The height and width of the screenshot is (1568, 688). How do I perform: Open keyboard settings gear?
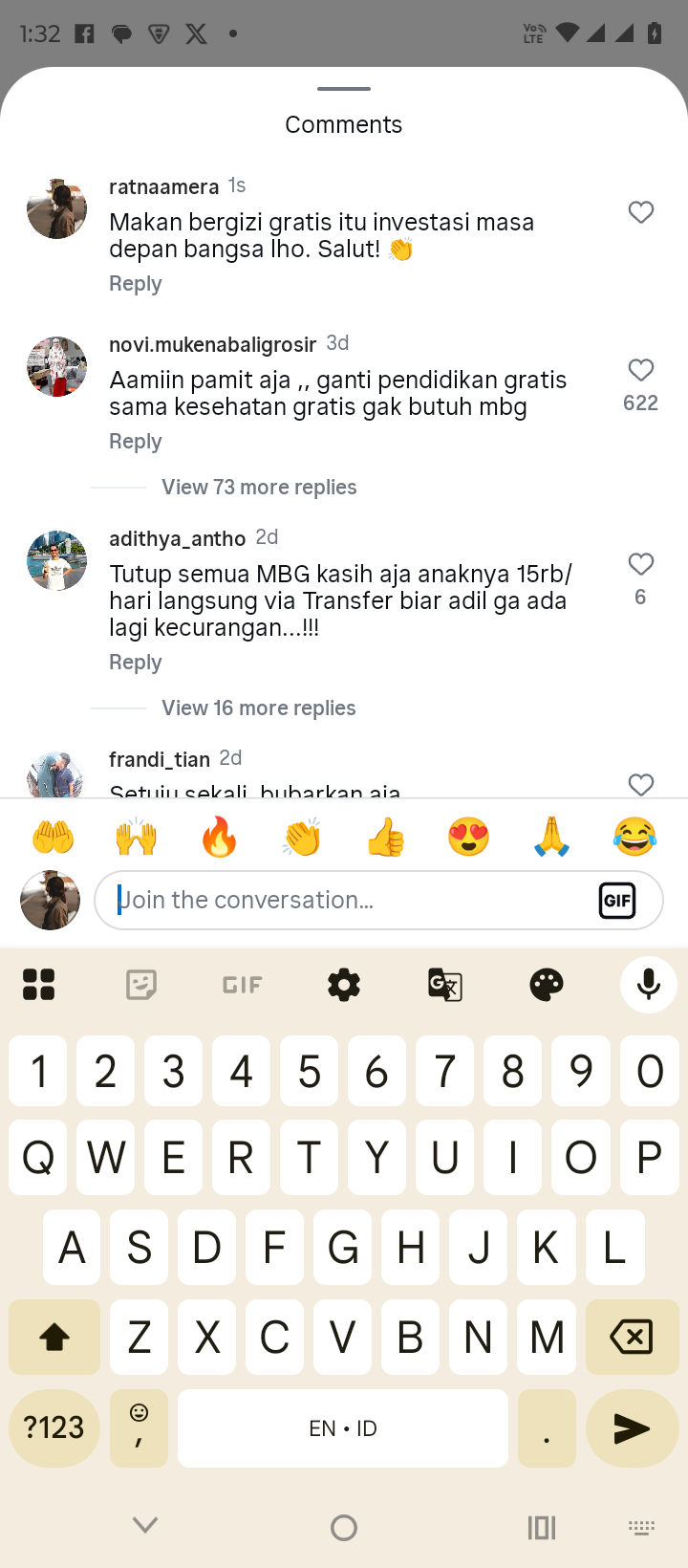click(x=344, y=985)
